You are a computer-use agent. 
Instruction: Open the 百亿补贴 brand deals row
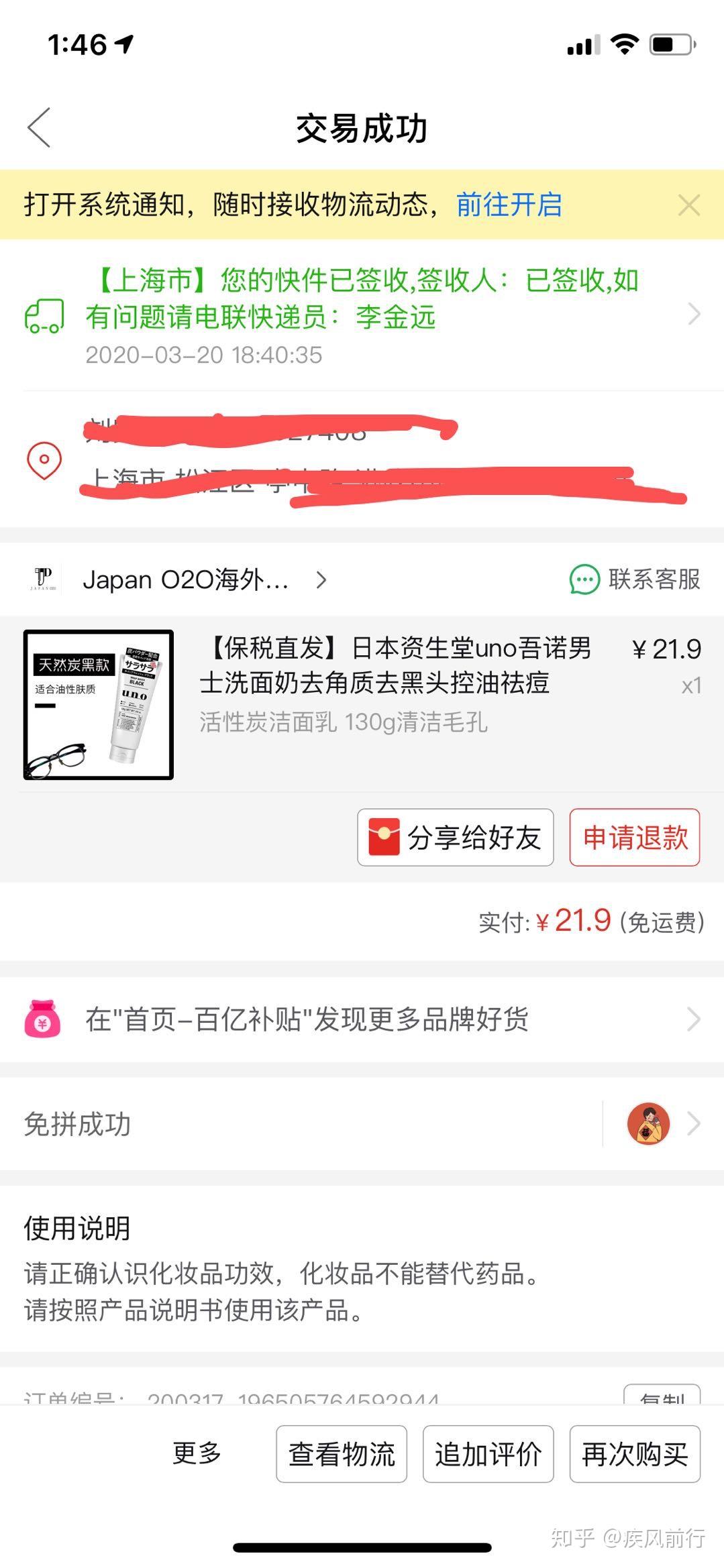[x=362, y=1019]
